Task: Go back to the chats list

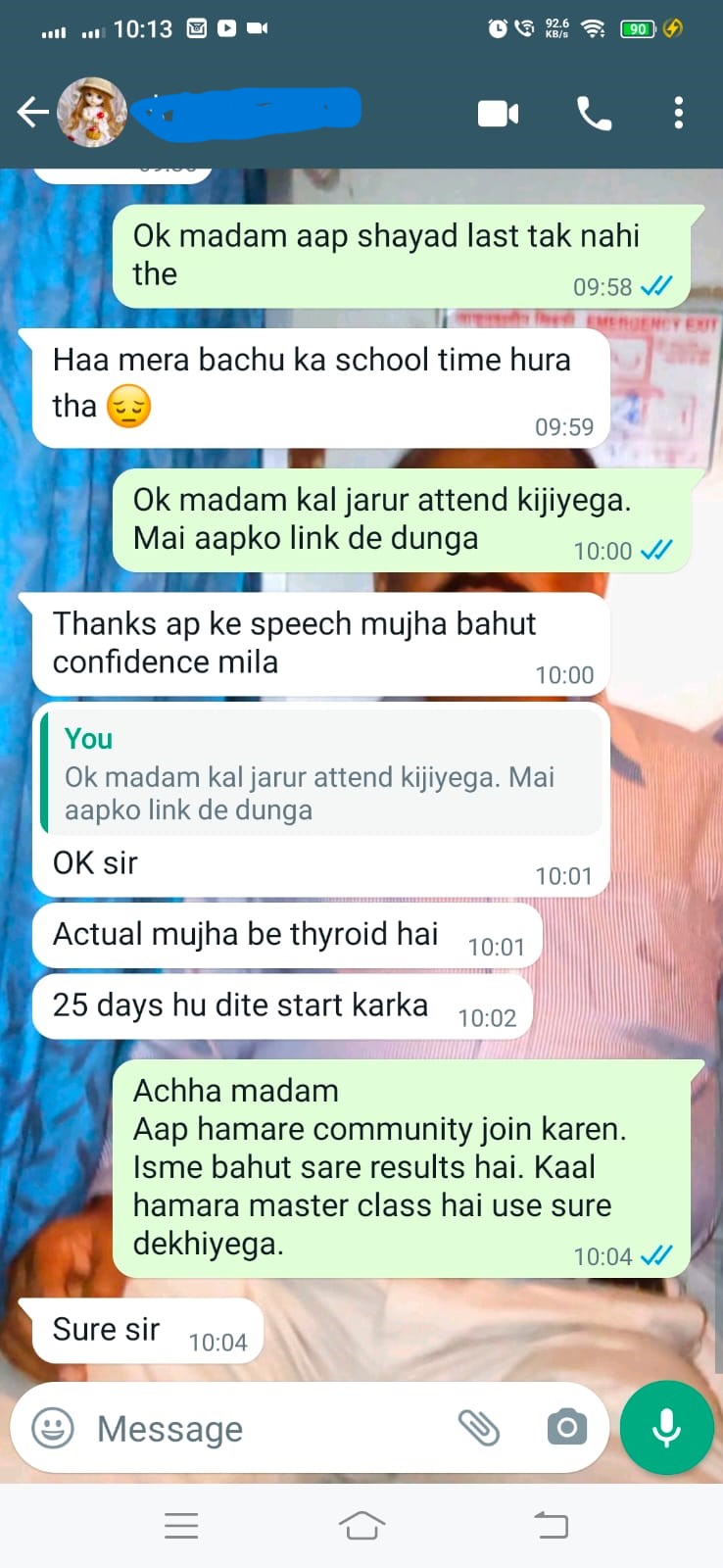Action: coord(32,113)
